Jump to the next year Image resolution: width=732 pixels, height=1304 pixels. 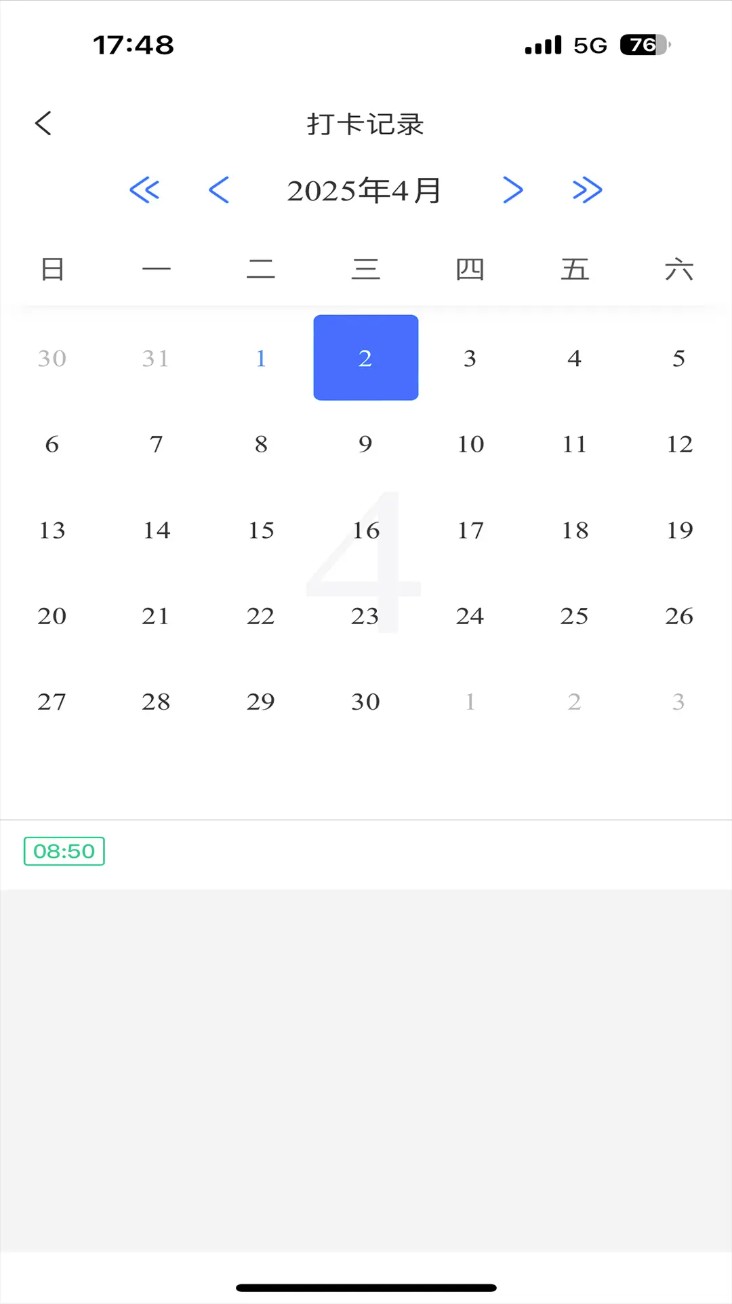click(x=587, y=190)
